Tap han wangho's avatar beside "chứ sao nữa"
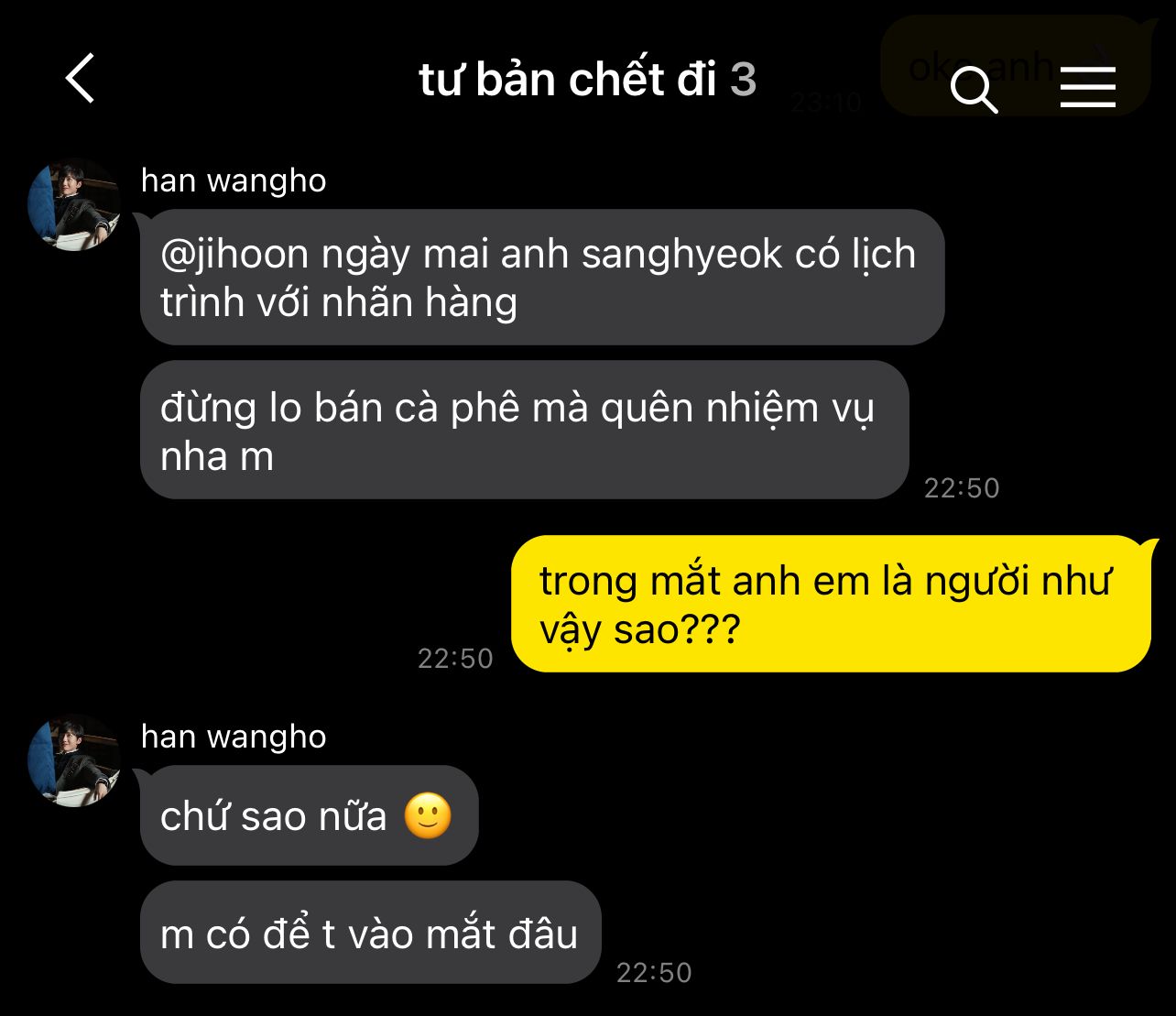 [x=74, y=760]
